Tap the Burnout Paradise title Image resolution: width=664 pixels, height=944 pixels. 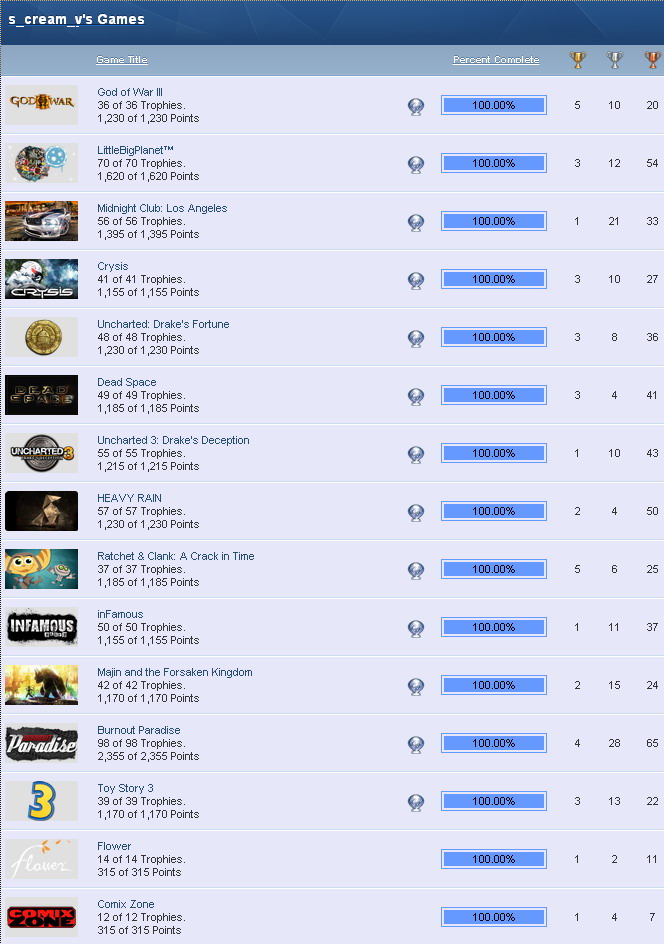pyautogui.click(x=139, y=730)
